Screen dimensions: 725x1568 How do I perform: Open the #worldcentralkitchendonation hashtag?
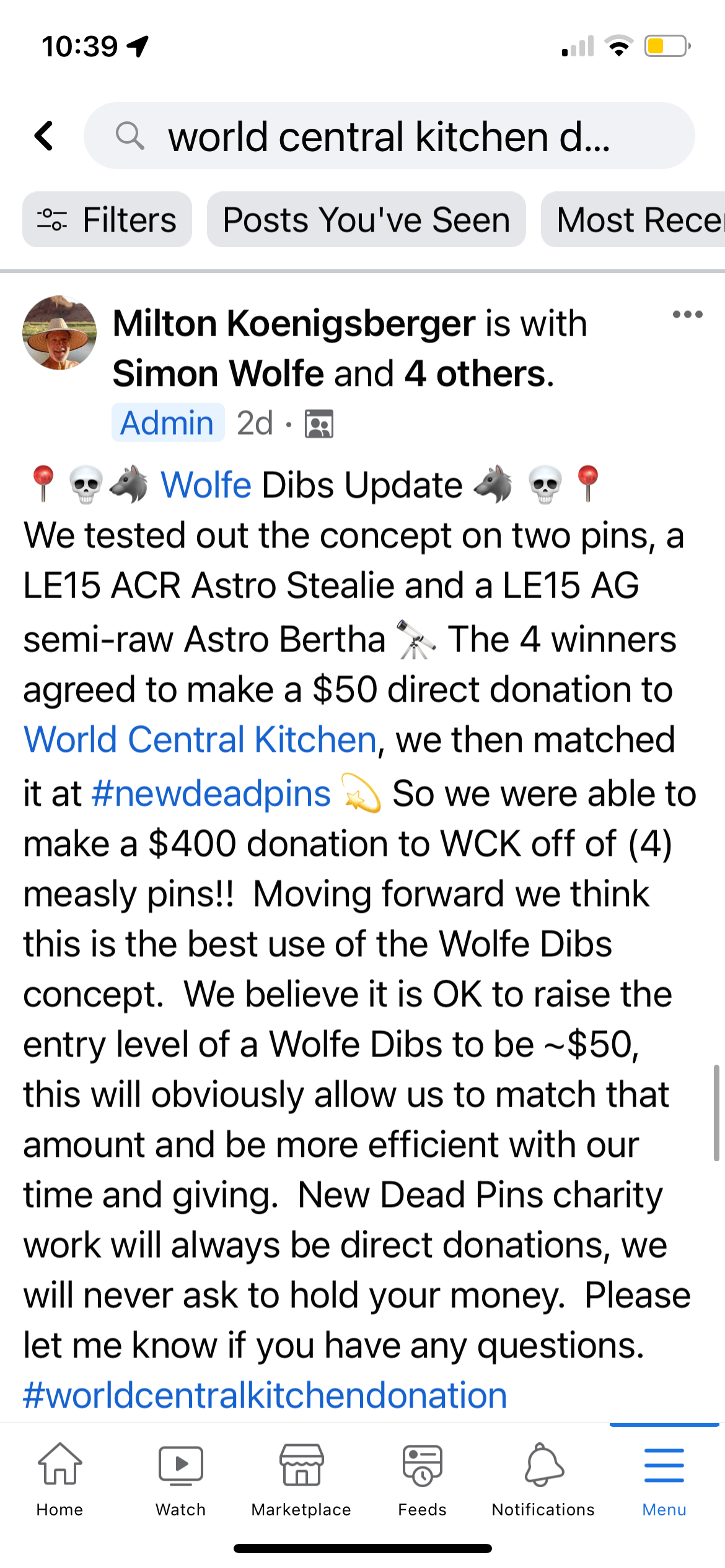pyautogui.click(x=265, y=1395)
